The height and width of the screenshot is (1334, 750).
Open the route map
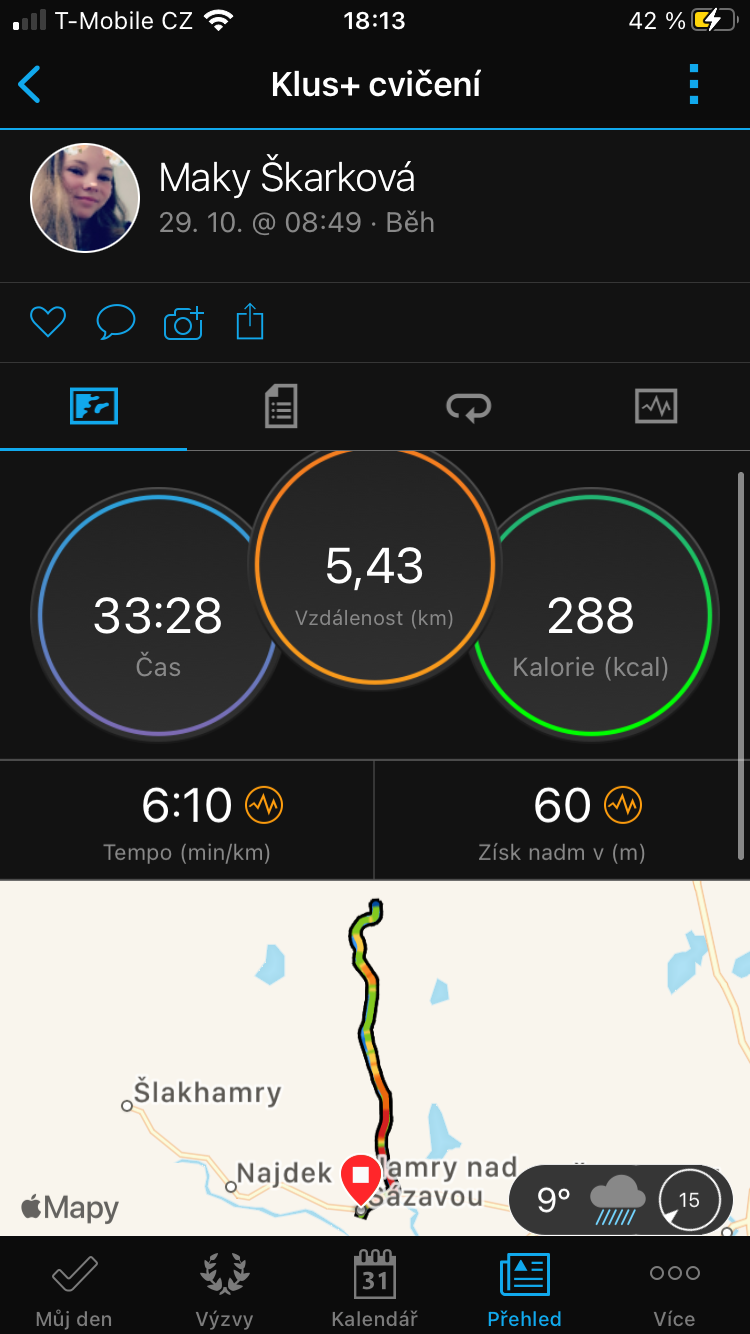pyautogui.click(x=375, y=1058)
